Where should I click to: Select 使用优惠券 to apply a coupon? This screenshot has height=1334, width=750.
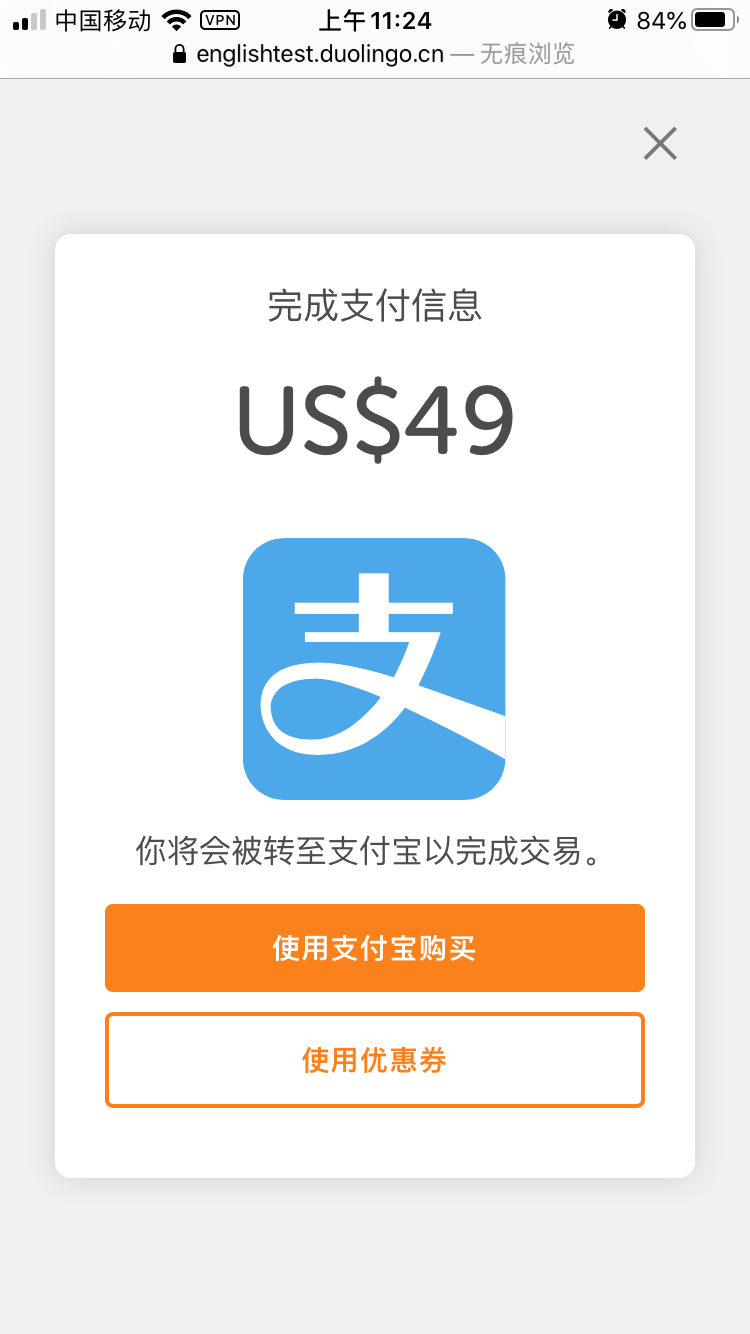click(375, 1060)
